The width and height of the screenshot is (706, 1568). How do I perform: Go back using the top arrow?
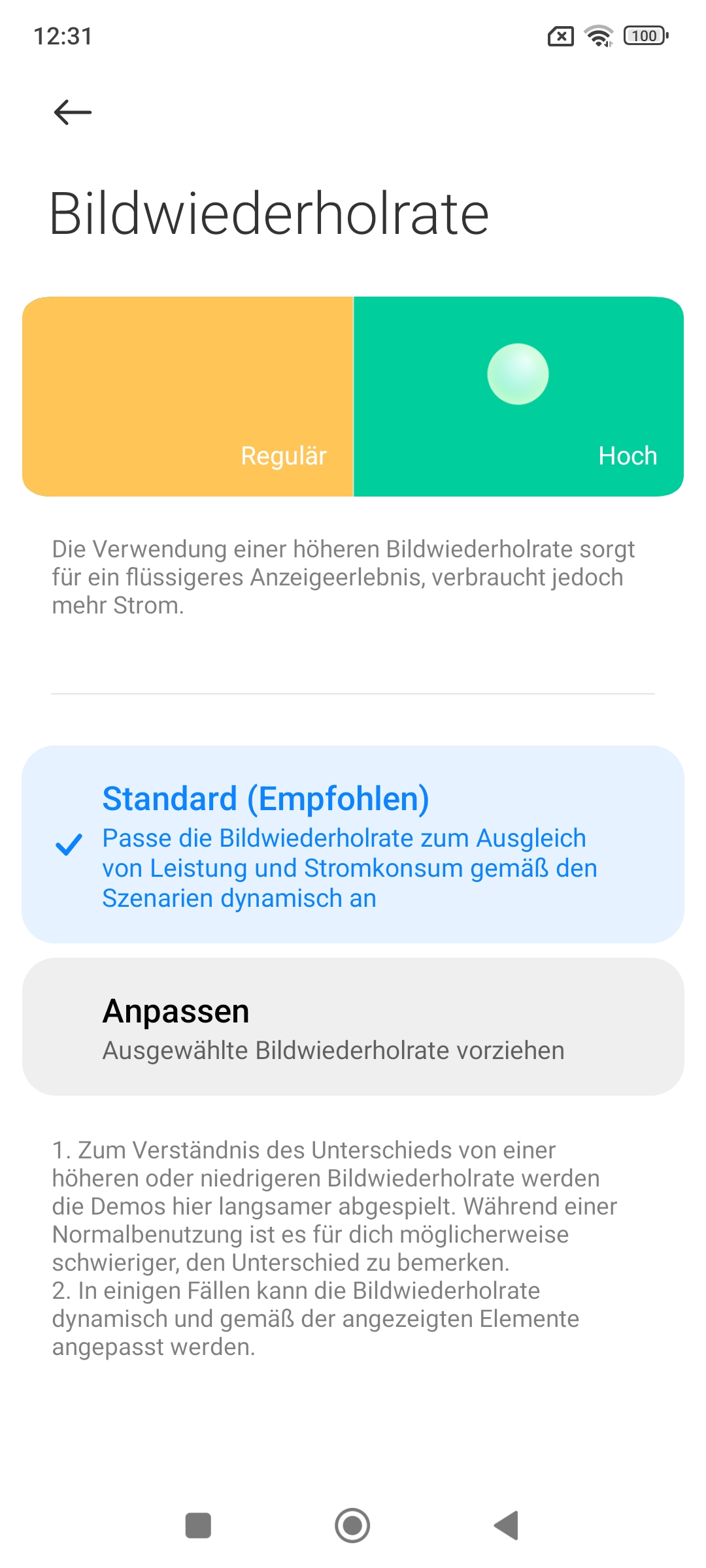point(73,112)
